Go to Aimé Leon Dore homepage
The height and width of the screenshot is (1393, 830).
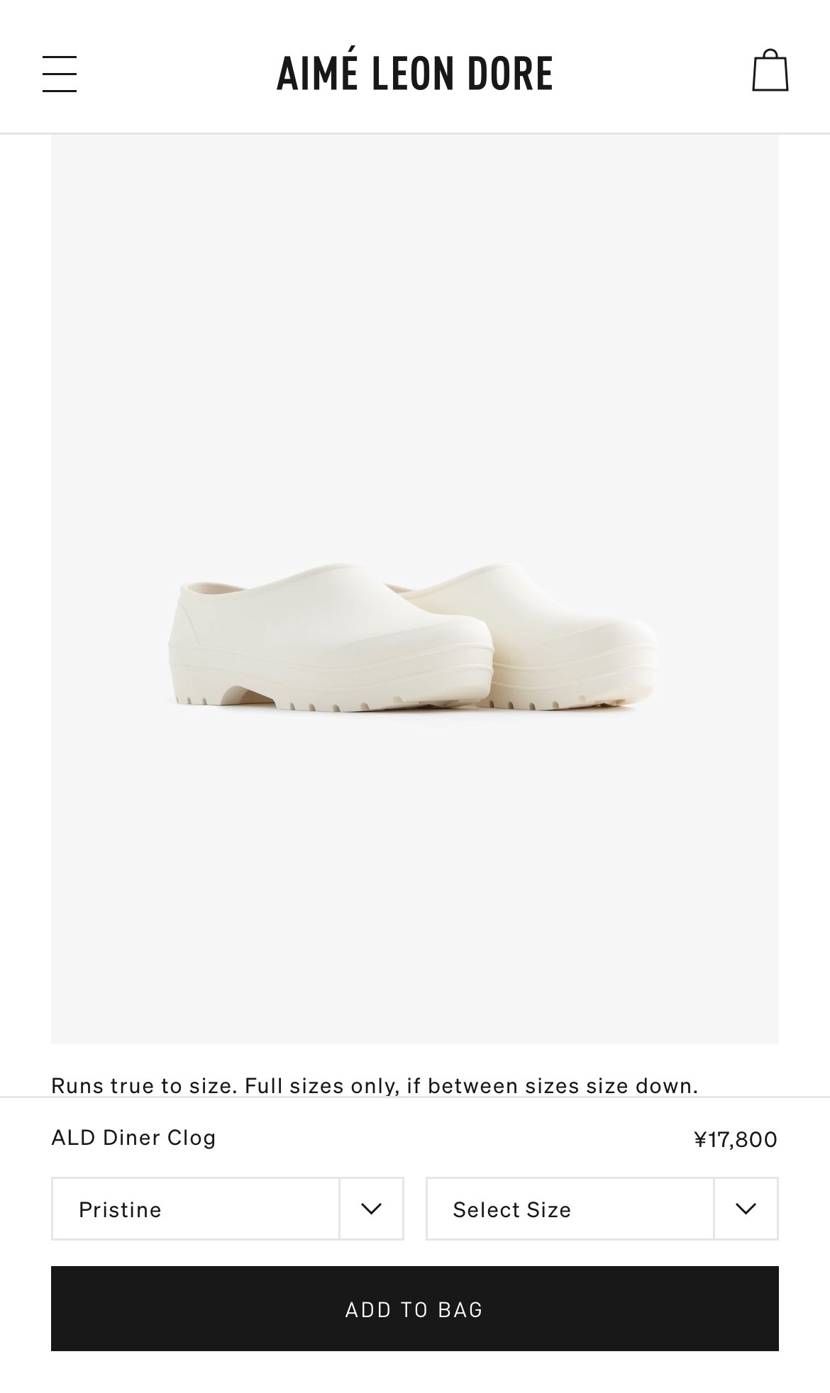(414, 74)
